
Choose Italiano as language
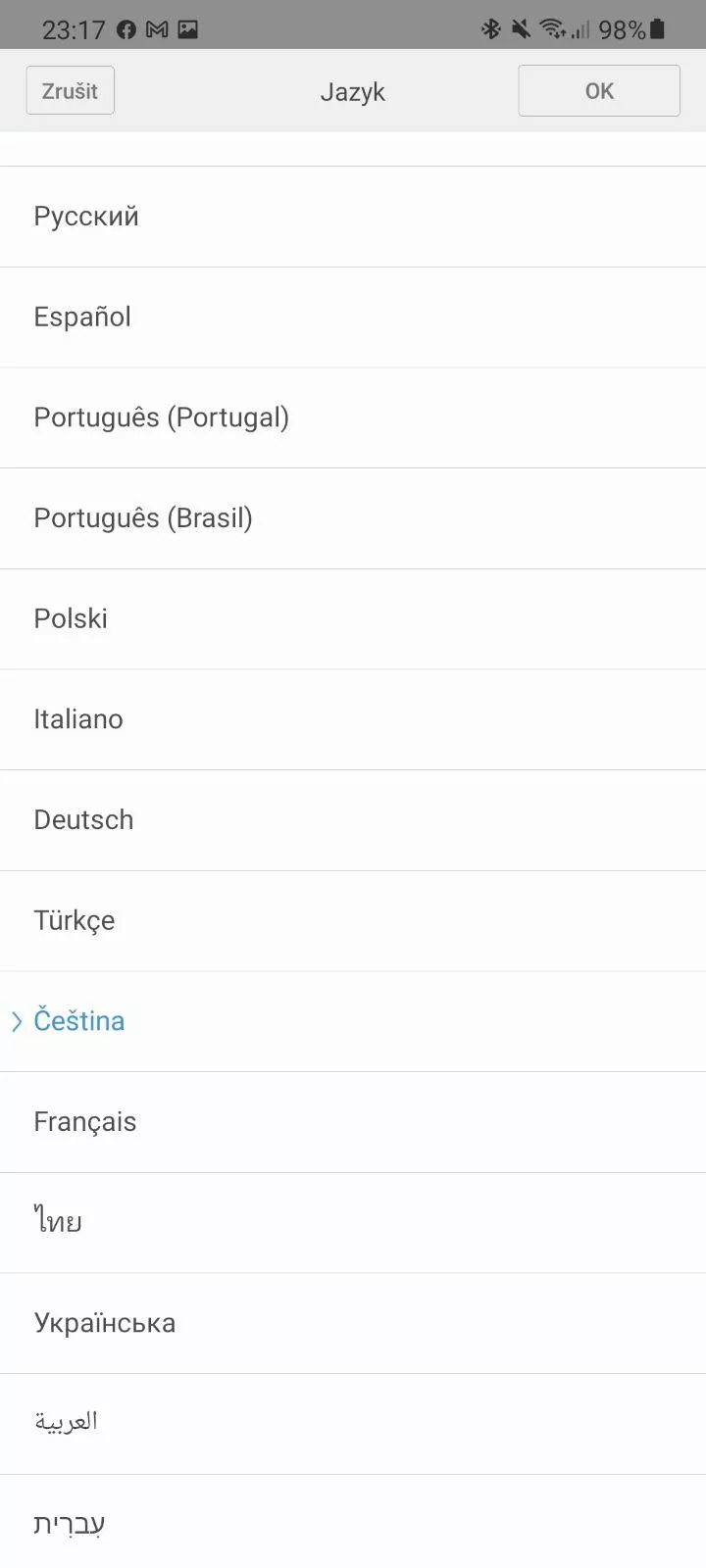click(353, 720)
